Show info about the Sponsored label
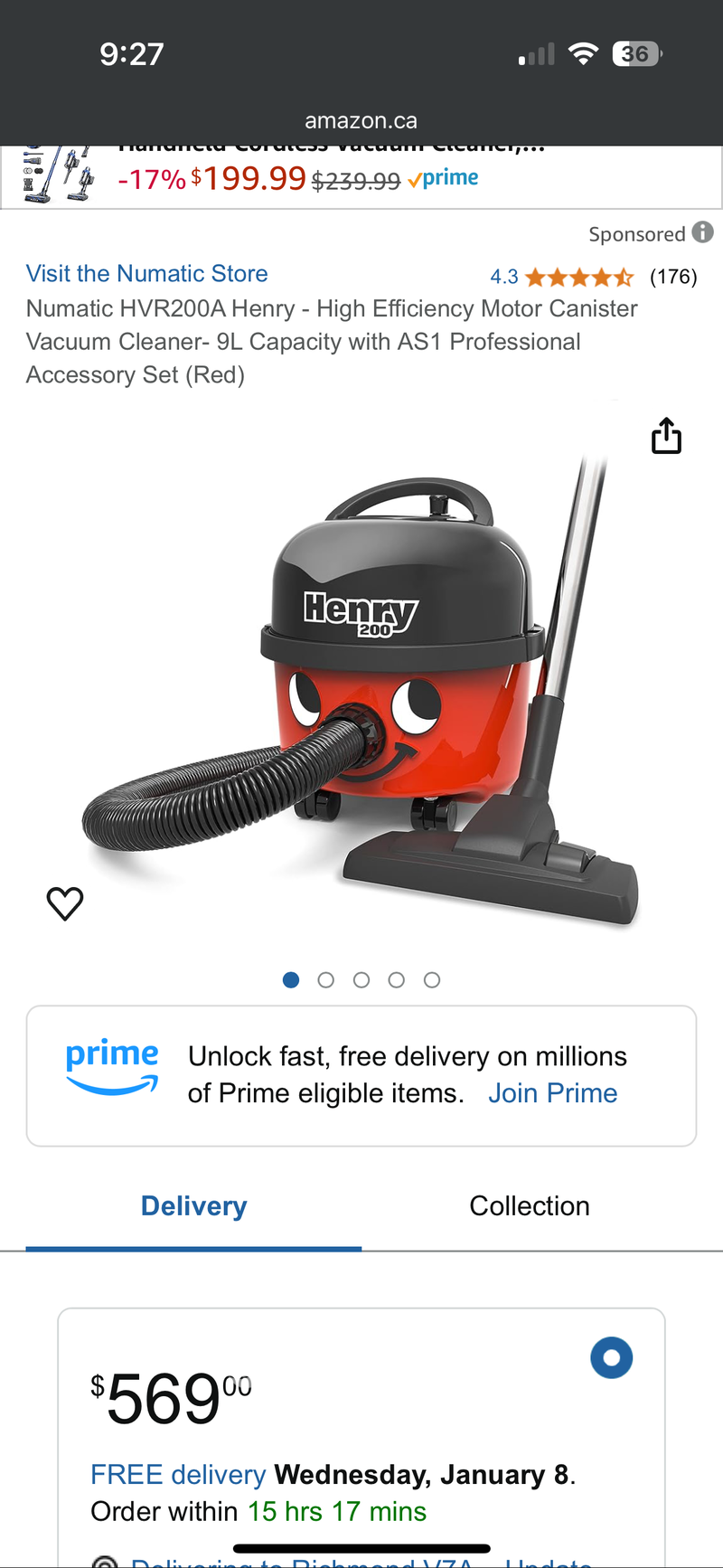723x1568 pixels. coord(702,233)
